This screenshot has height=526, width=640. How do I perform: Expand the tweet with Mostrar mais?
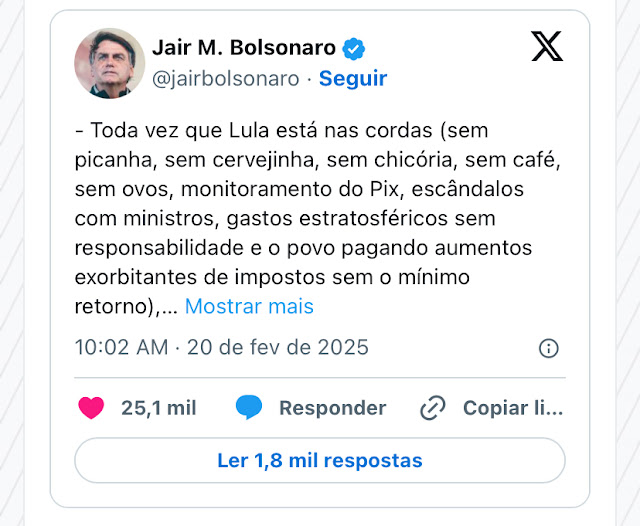pyautogui.click(x=249, y=307)
